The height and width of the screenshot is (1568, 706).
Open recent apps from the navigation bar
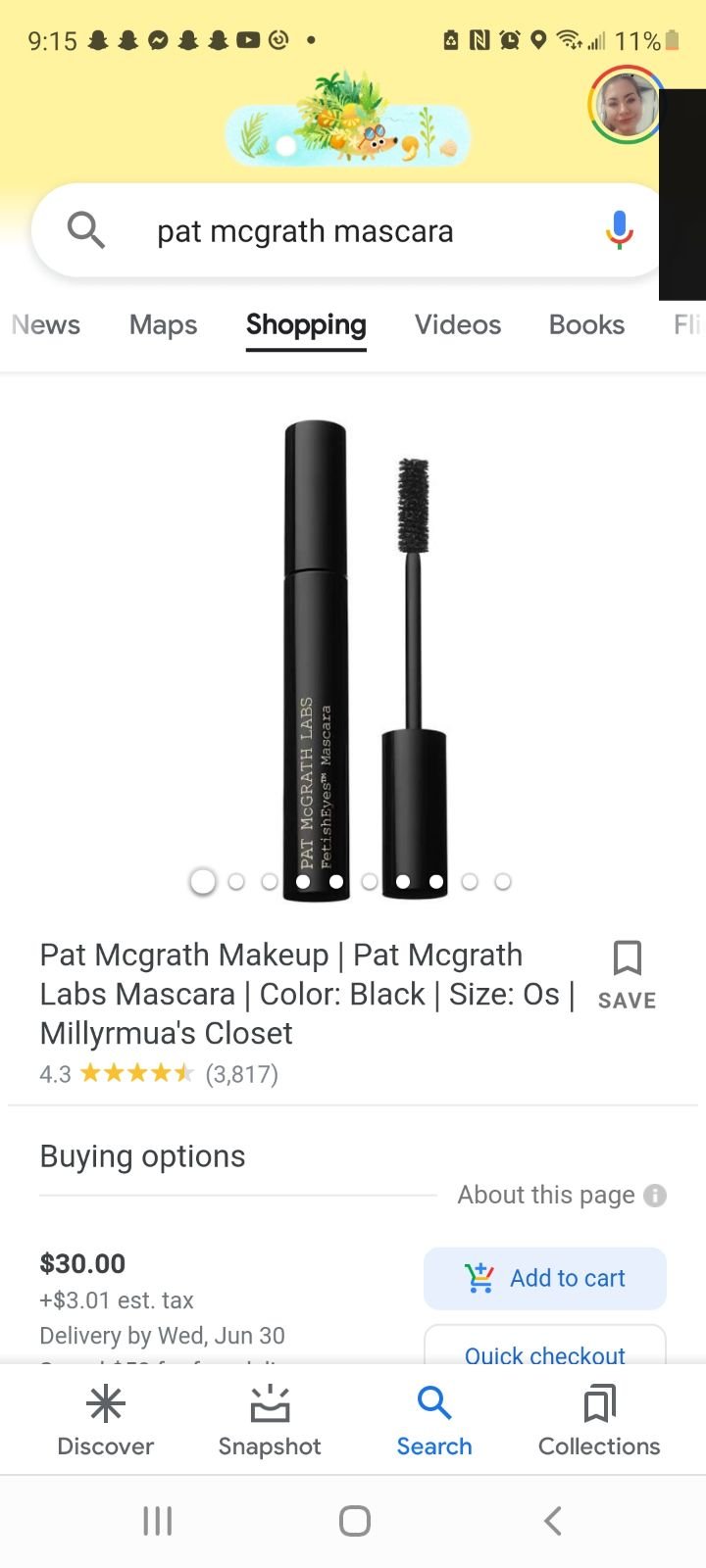click(x=157, y=1521)
